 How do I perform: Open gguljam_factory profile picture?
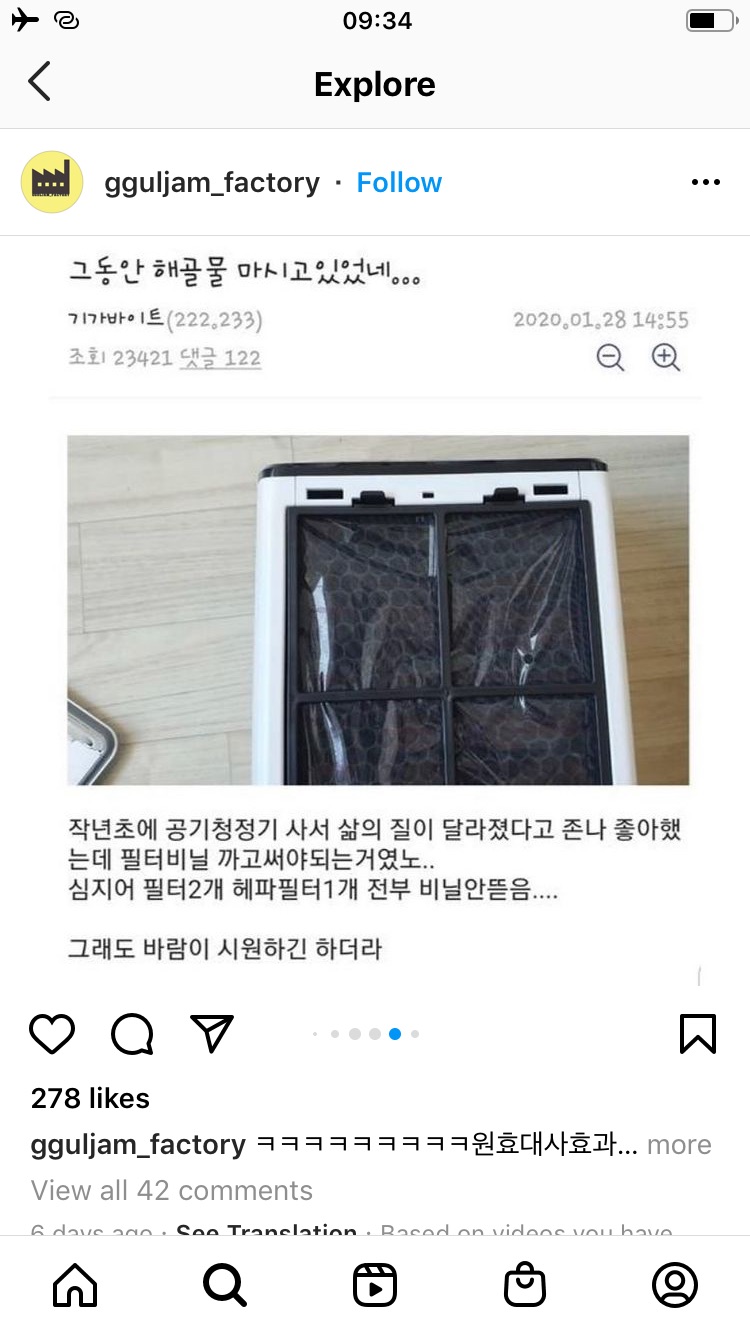52,182
